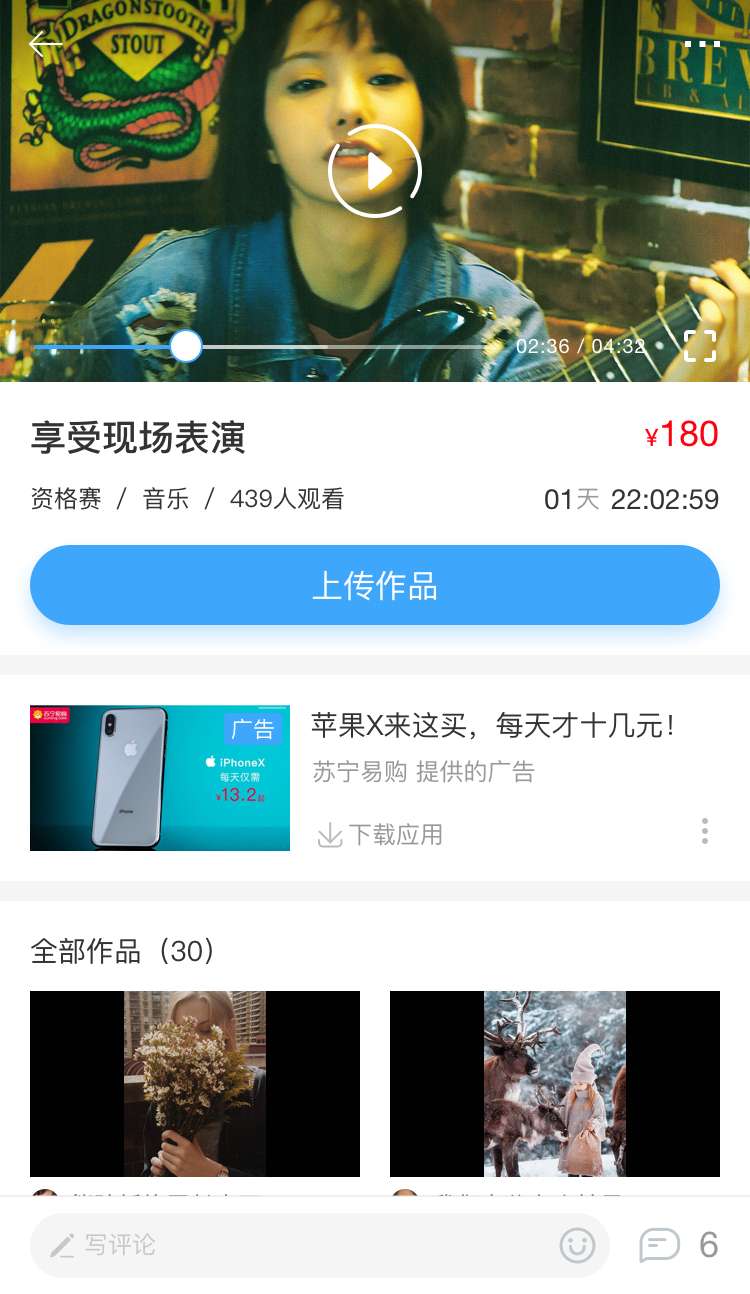Screen dimensions: 750x1294
Task: Open the three-dot menu over the video
Action: click(x=702, y=44)
